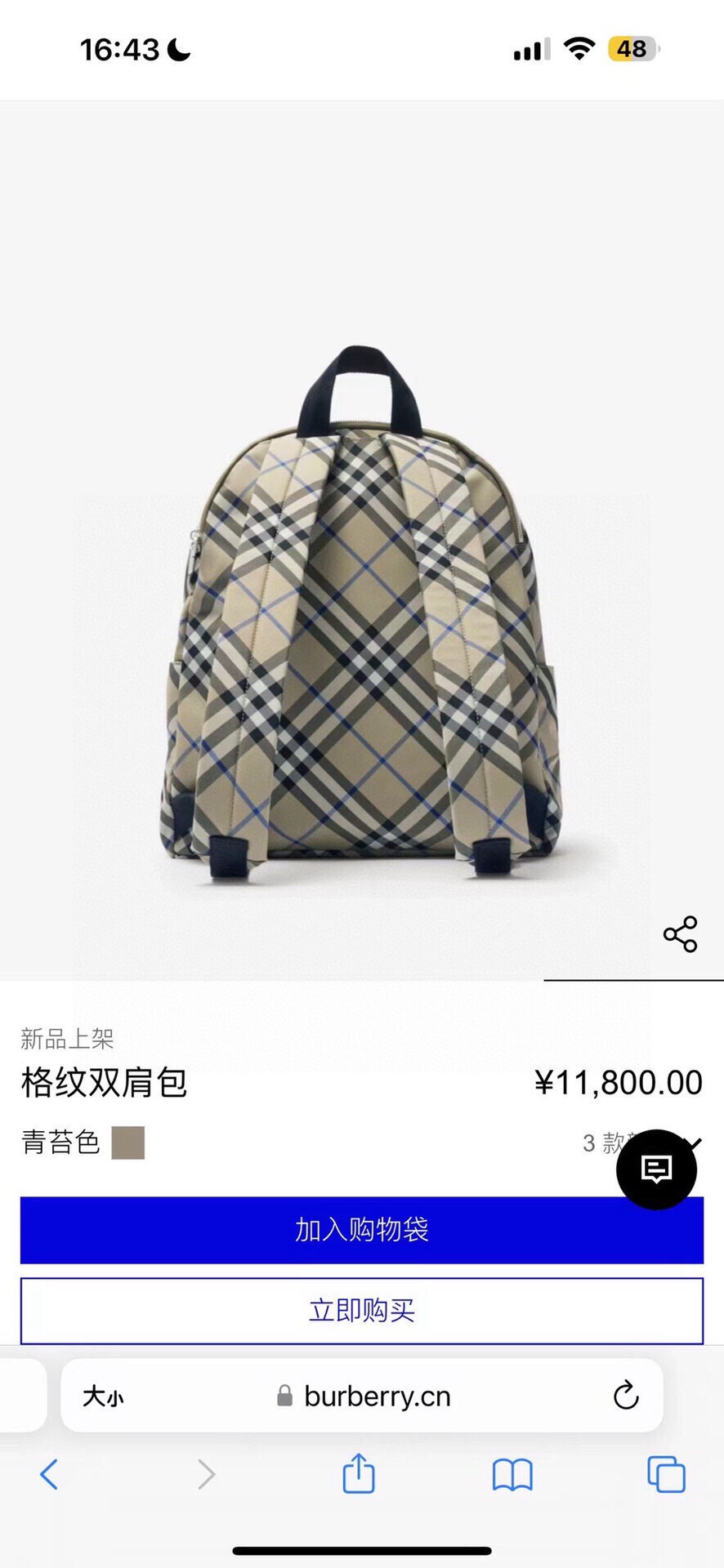Open Safari page settings 大小 button
Screen dimensions: 724x1568
pos(103,1396)
